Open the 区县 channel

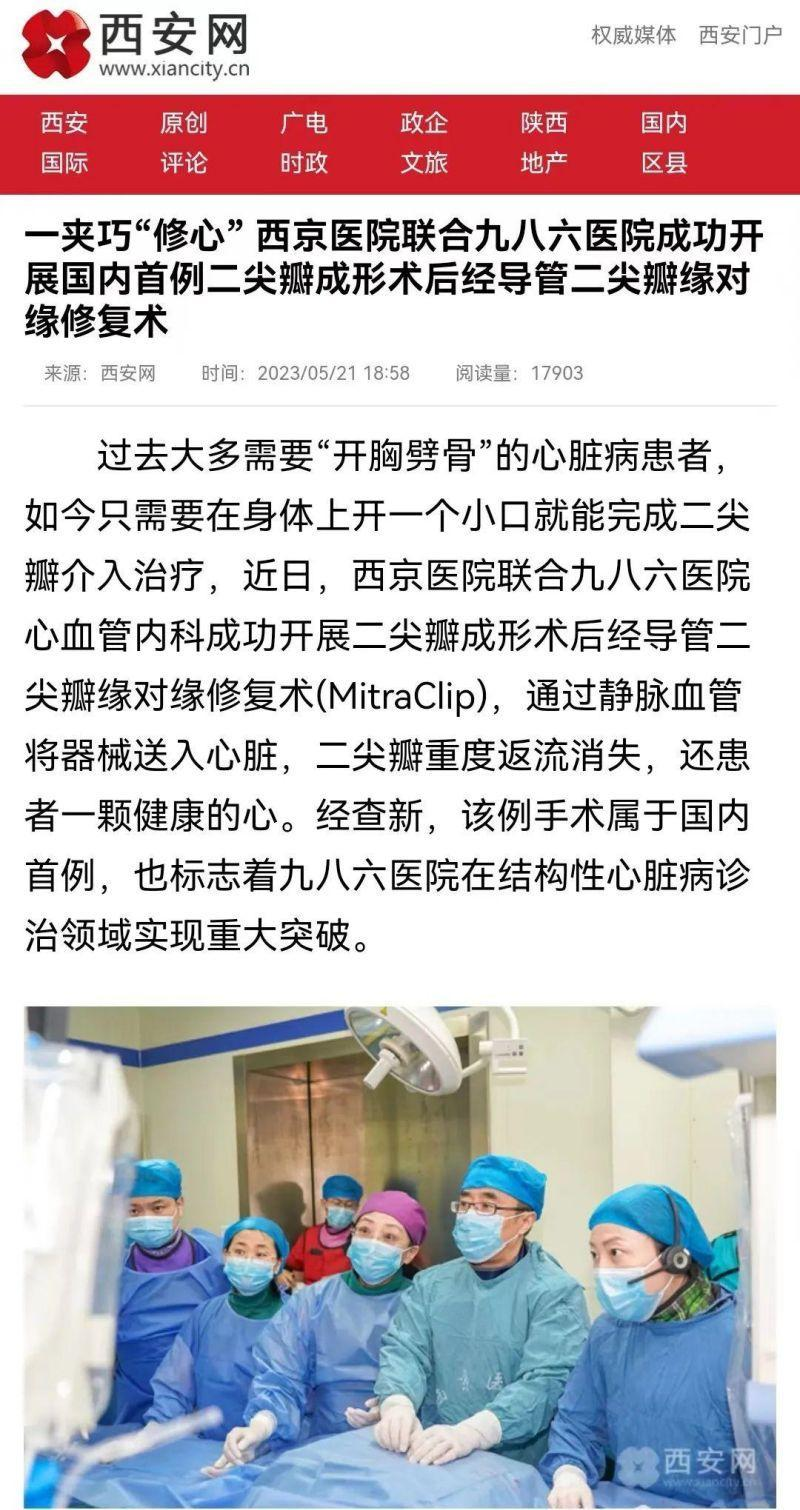[664, 162]
